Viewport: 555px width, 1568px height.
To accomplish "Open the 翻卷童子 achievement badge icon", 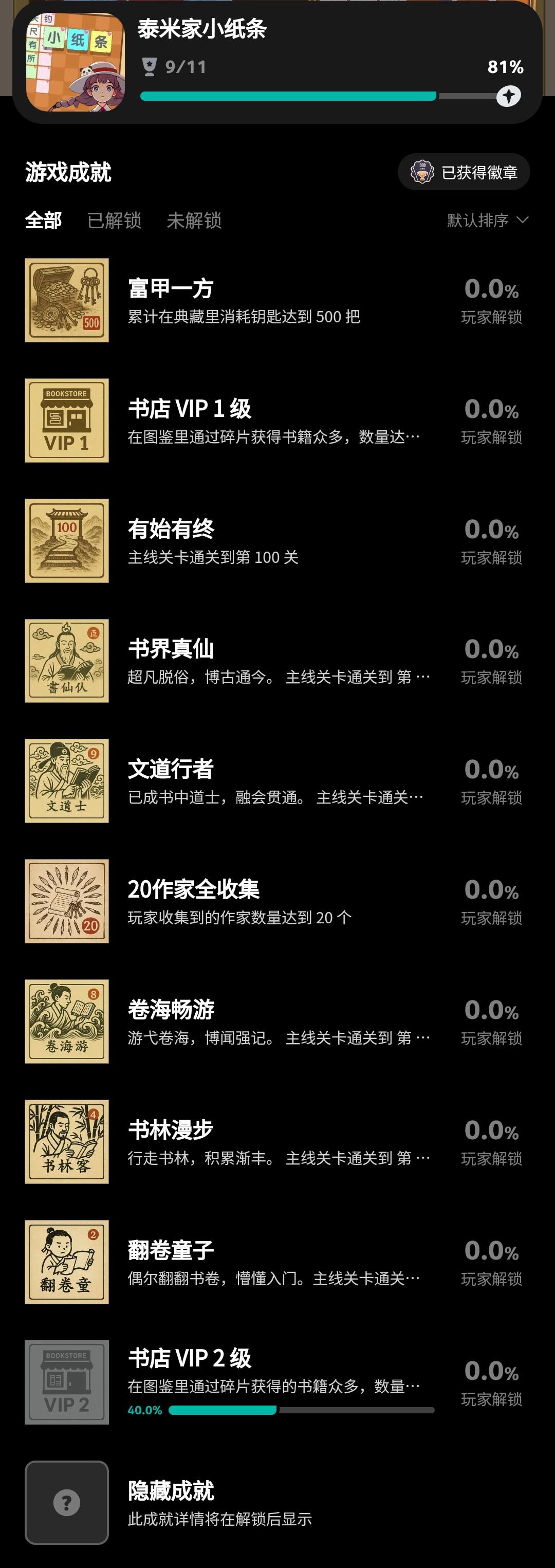I will [66, 1261].
